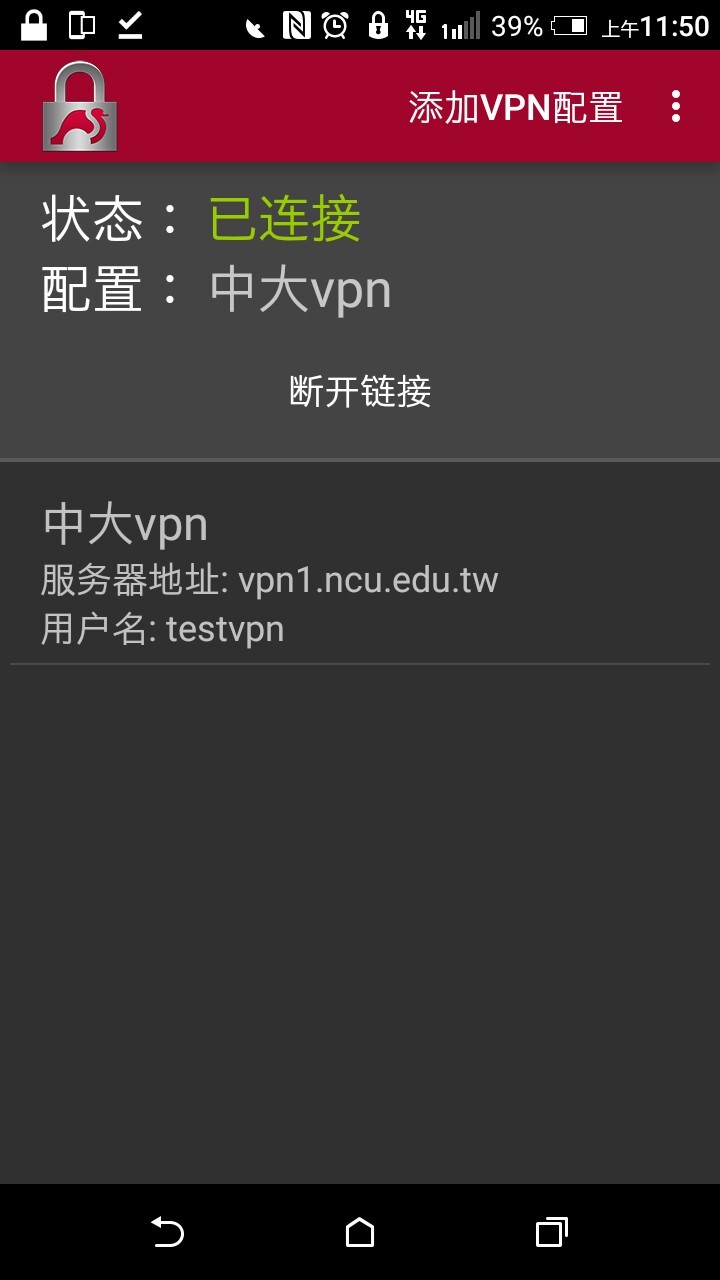Tap 添加VPN配置 to add a VPN profile

pyautogui.click(x=515, y=107)
